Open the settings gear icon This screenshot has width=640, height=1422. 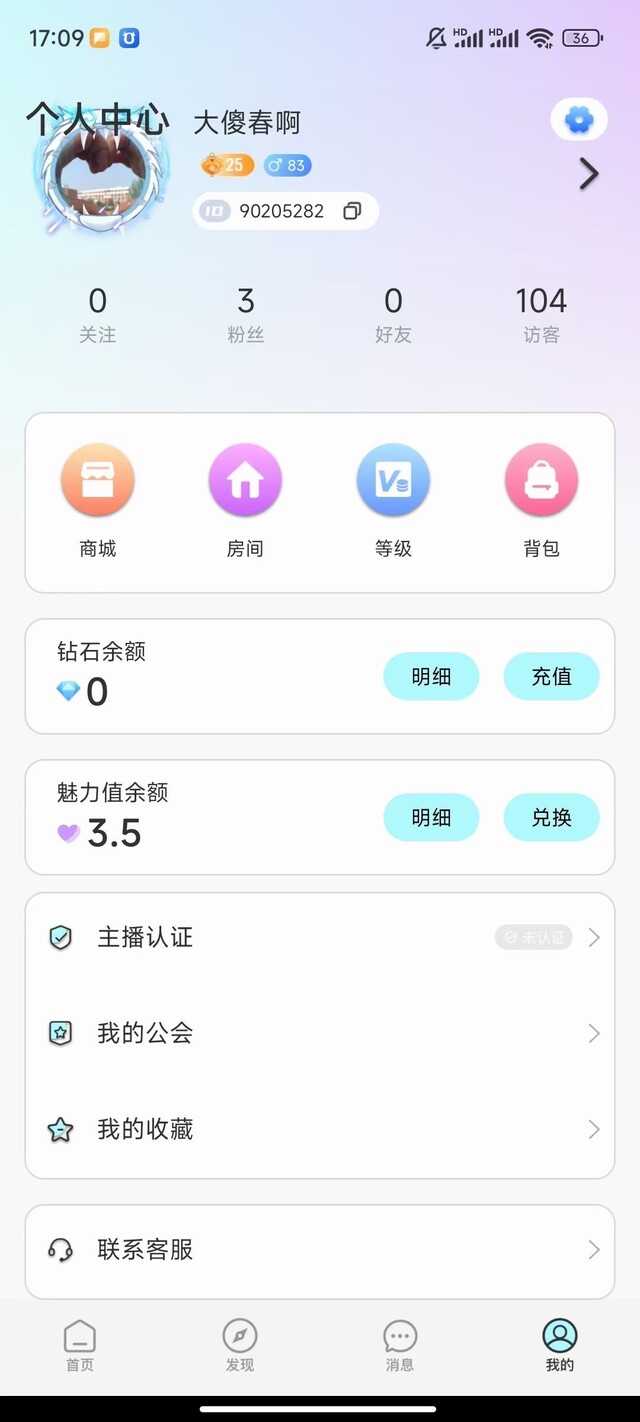(579, 121)
